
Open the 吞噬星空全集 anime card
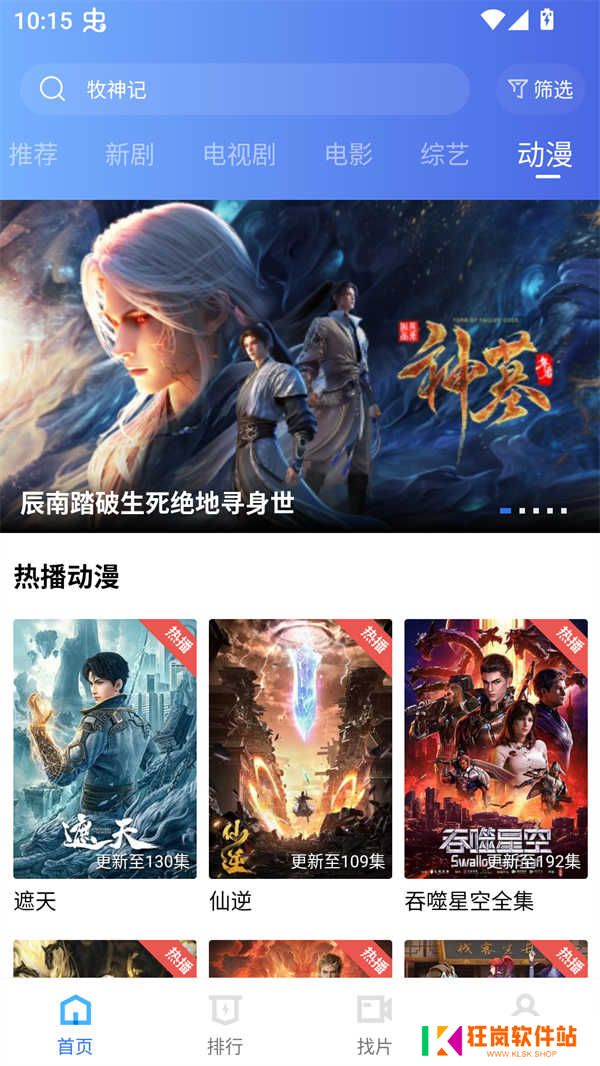[496, 748]
